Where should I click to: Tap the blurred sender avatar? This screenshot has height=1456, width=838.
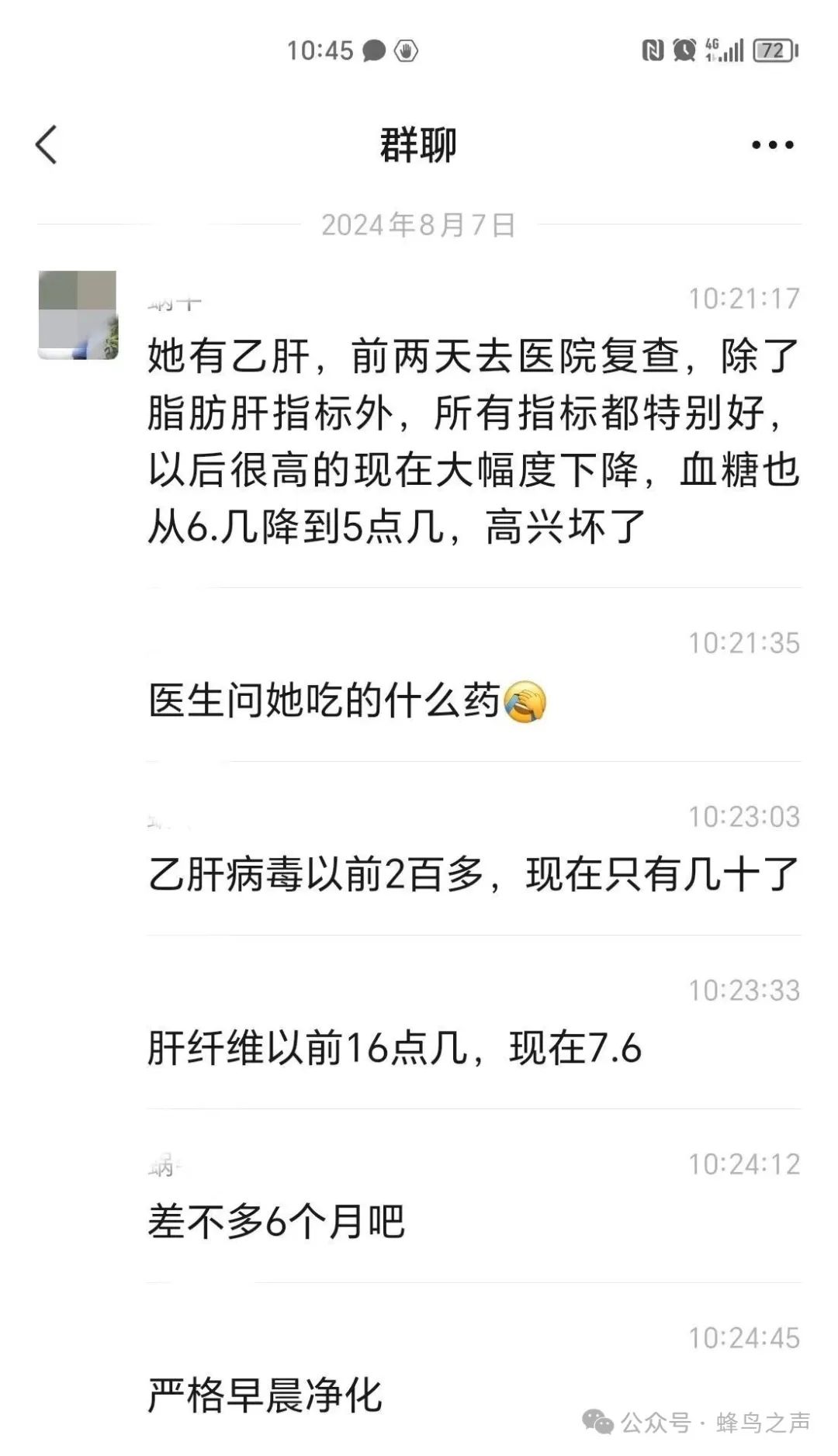coord(78,315)
